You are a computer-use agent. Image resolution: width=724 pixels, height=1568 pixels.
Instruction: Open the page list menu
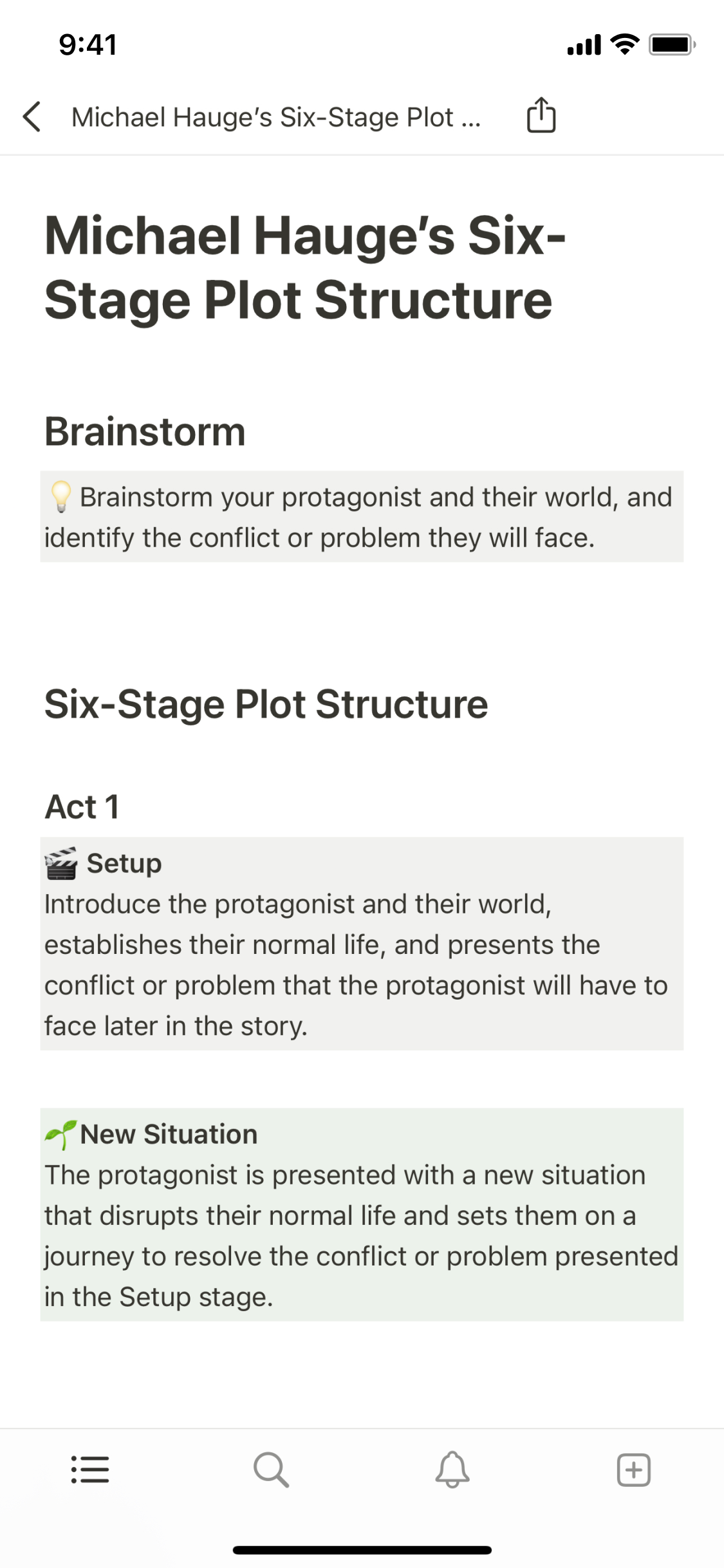point(90,1470)
